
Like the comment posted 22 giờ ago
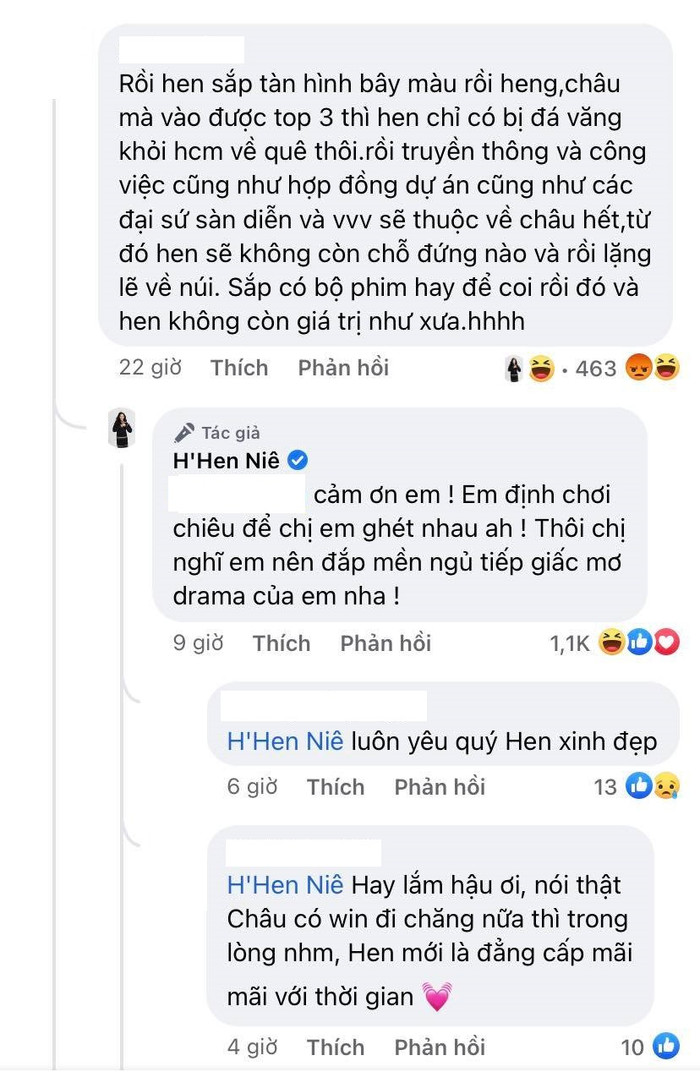pos(239,368)
